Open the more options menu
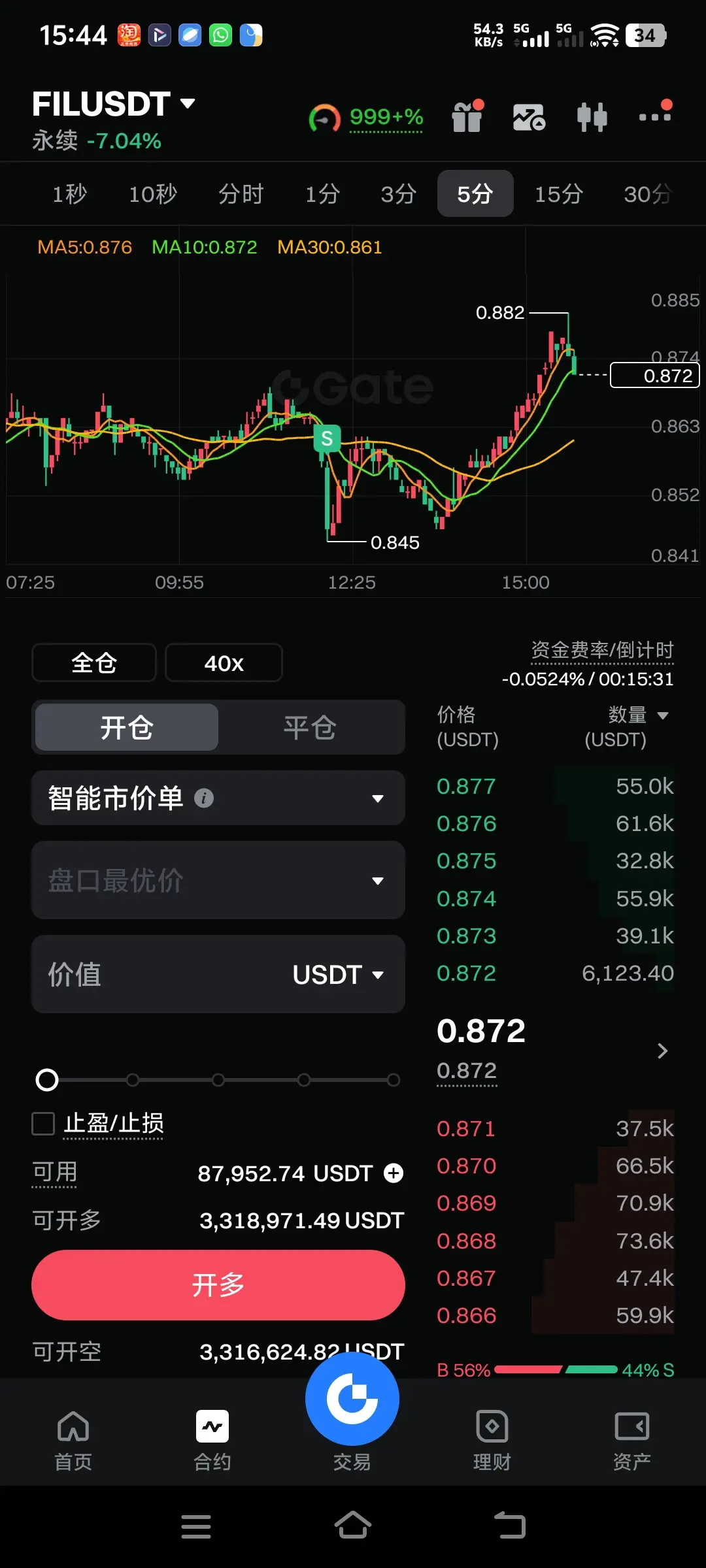Screen dimensions: 706x1568 pyautogui.click(x=655, y=116)
